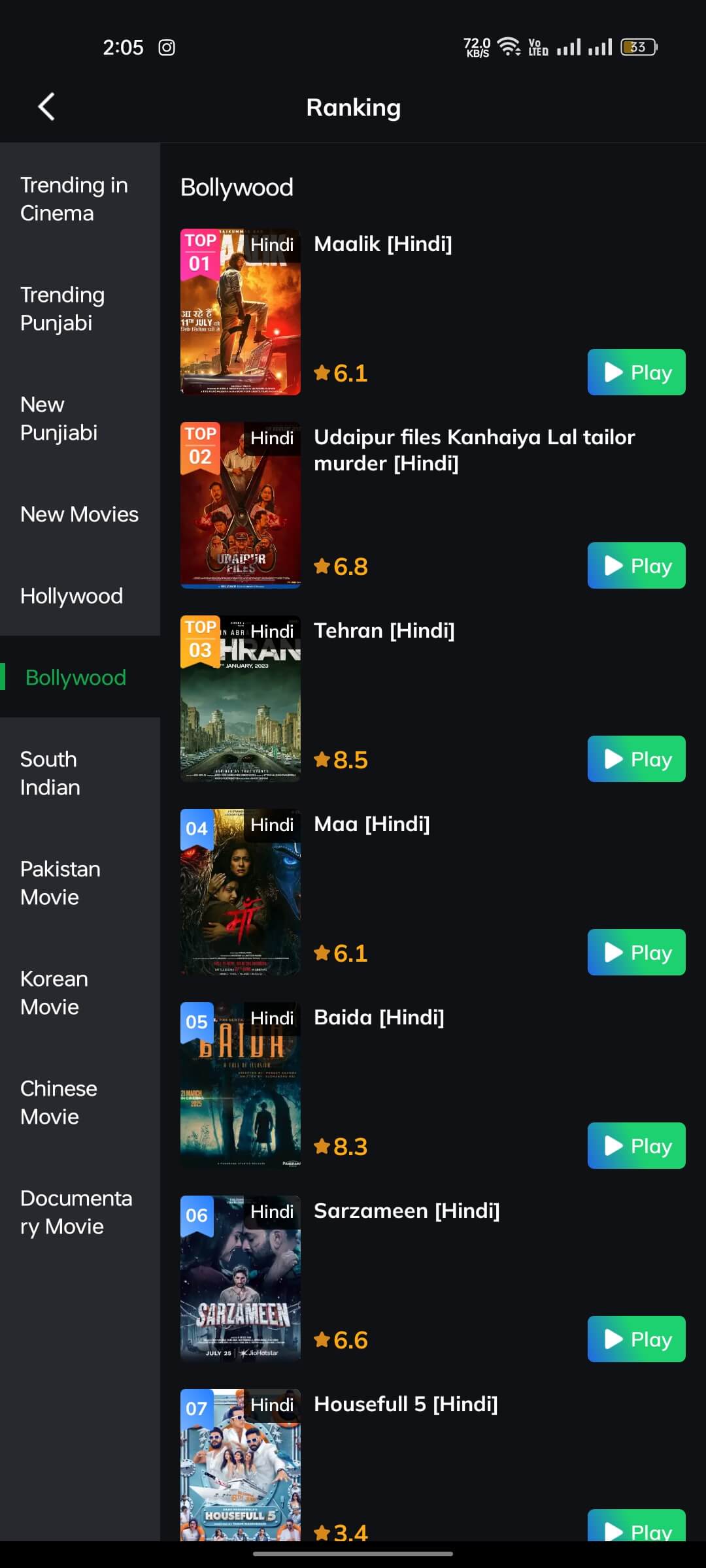Image resolution: width=706 pixels, height=1568 pixels.
Task: Switch to Trending in Cinema category
Action: click(73, 199)
